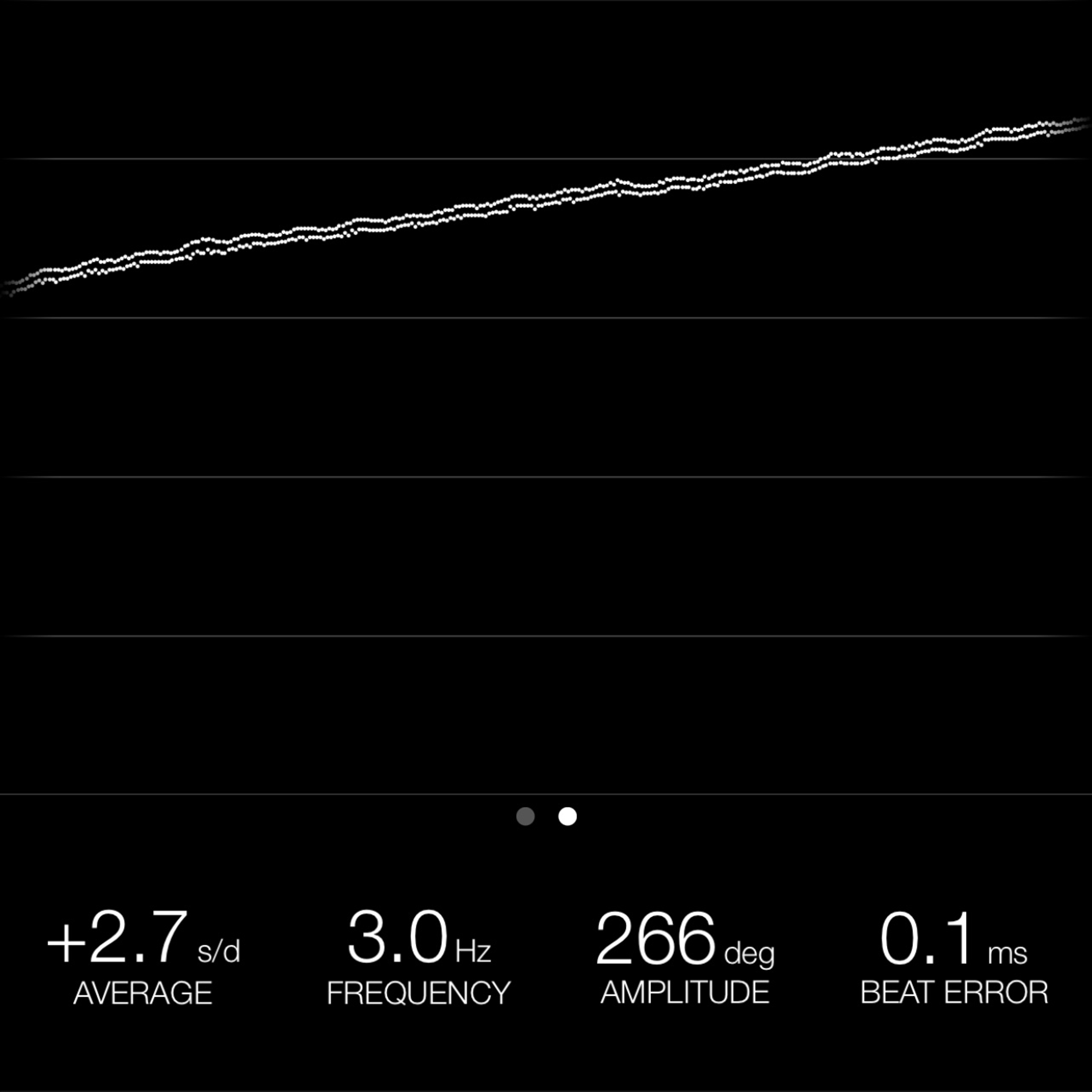This screenshot has height=1092, width=1092.
Task: Select the second highlighted page dot
Action: click(x=568, y=816)
